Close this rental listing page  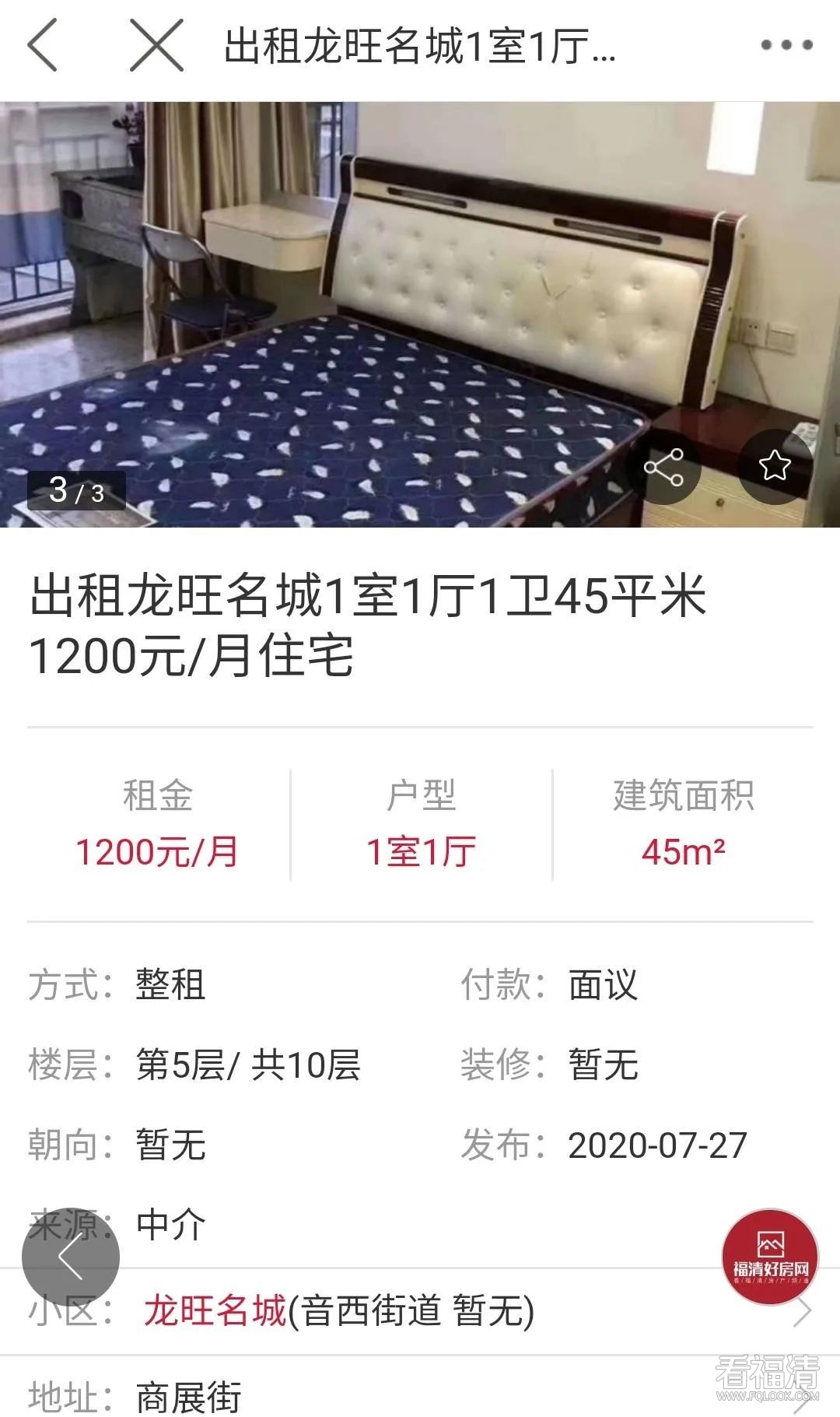click(156, 46)
